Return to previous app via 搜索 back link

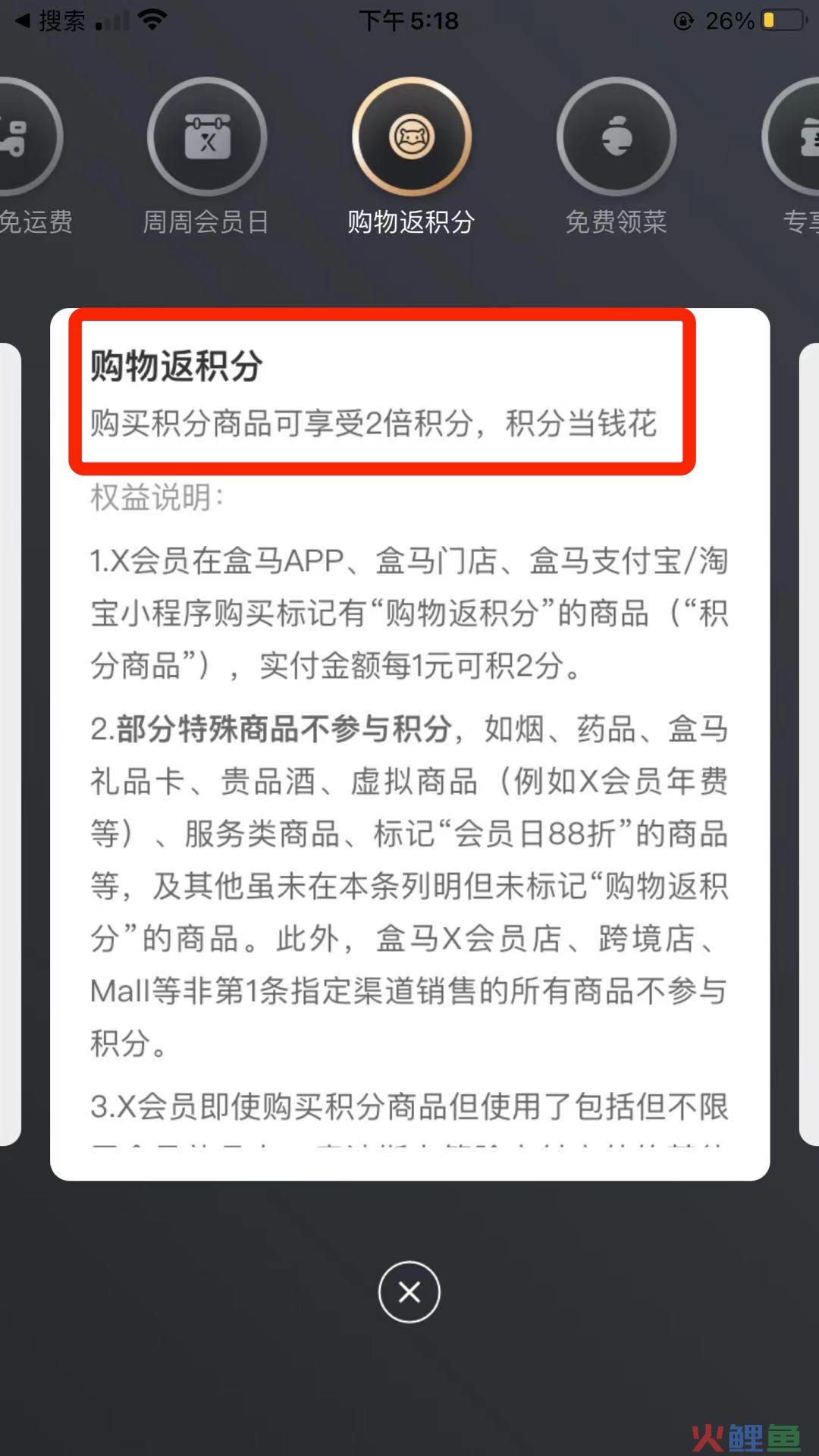click(50, 20)
